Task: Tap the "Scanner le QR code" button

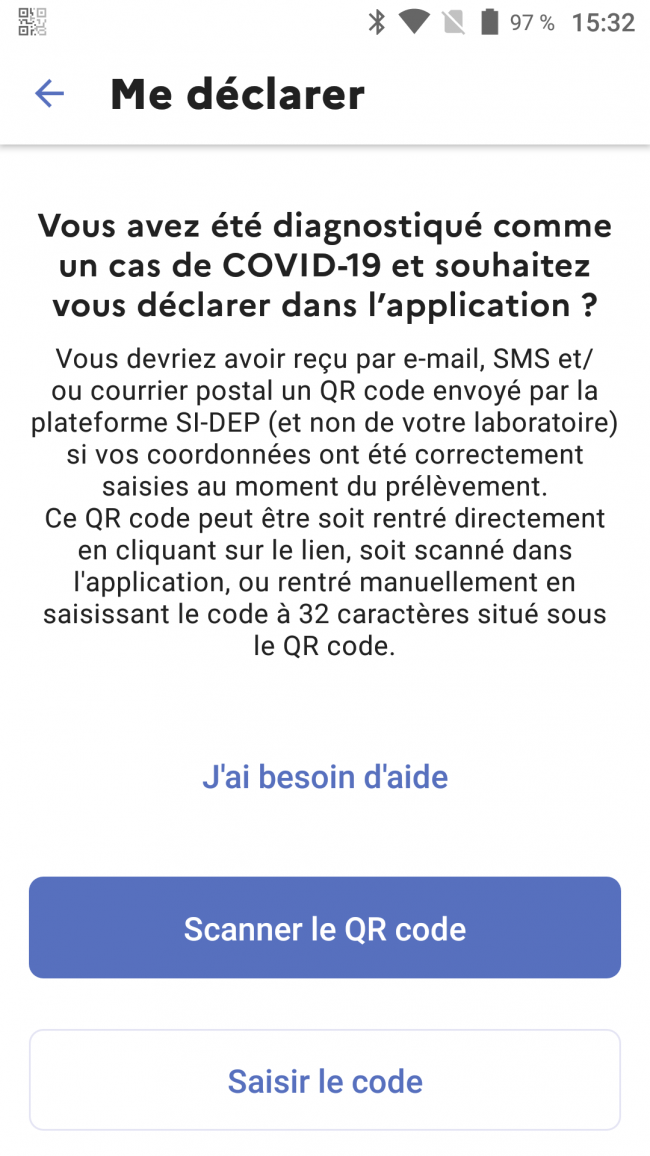Action: [325, 928]
